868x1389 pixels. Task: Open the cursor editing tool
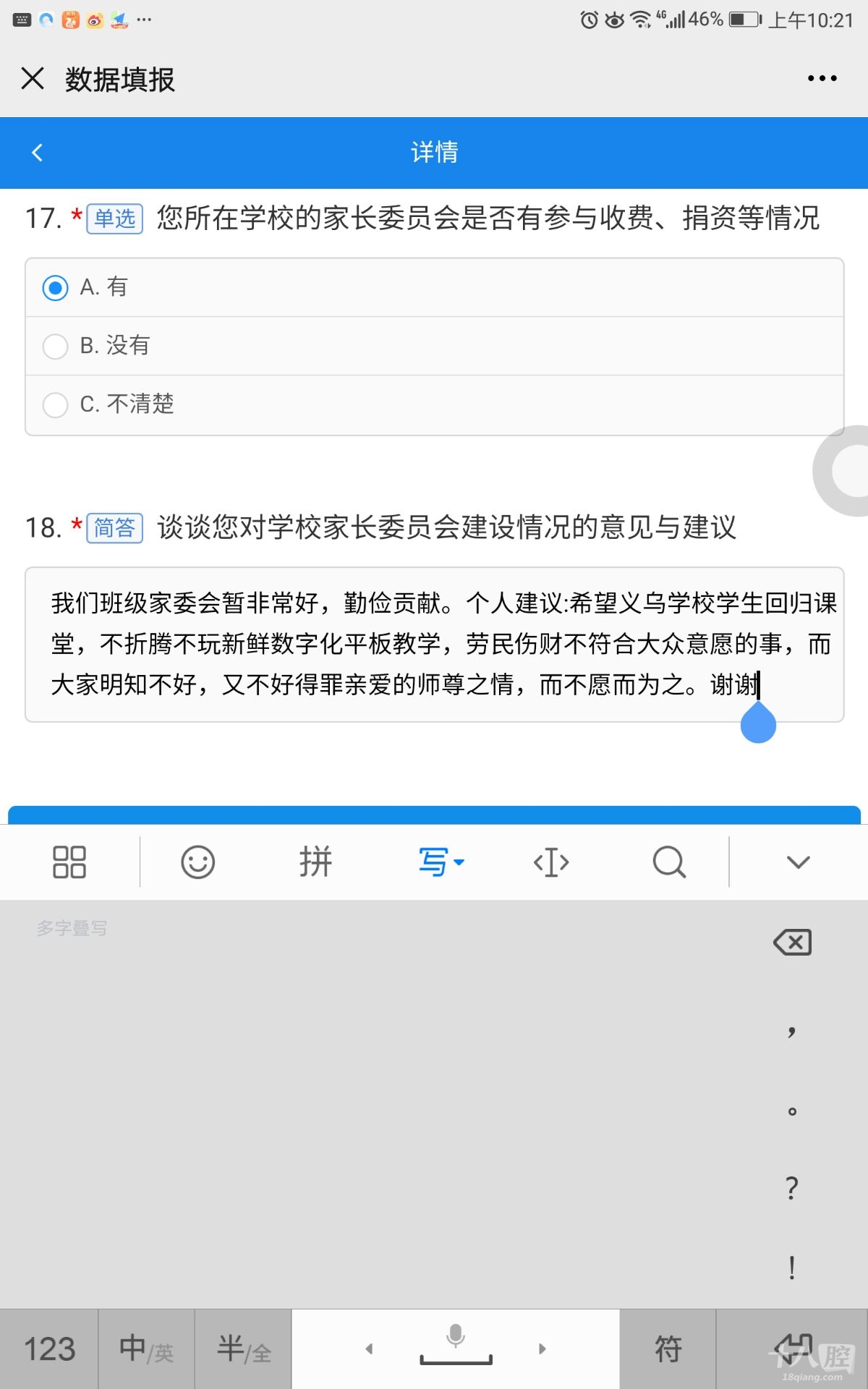(551, 862)
